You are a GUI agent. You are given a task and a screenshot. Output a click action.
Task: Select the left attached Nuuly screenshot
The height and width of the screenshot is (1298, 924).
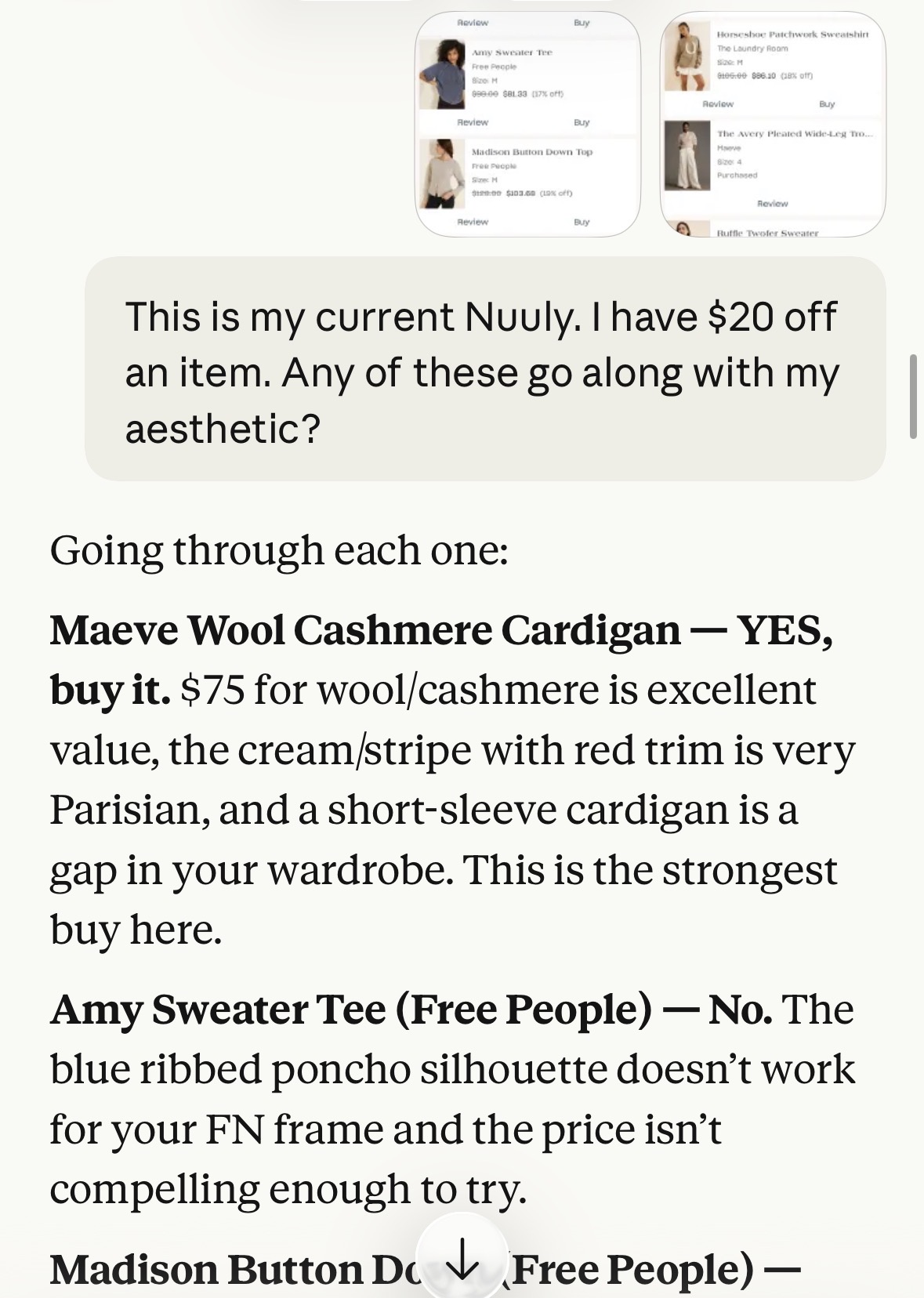[529, 121]
